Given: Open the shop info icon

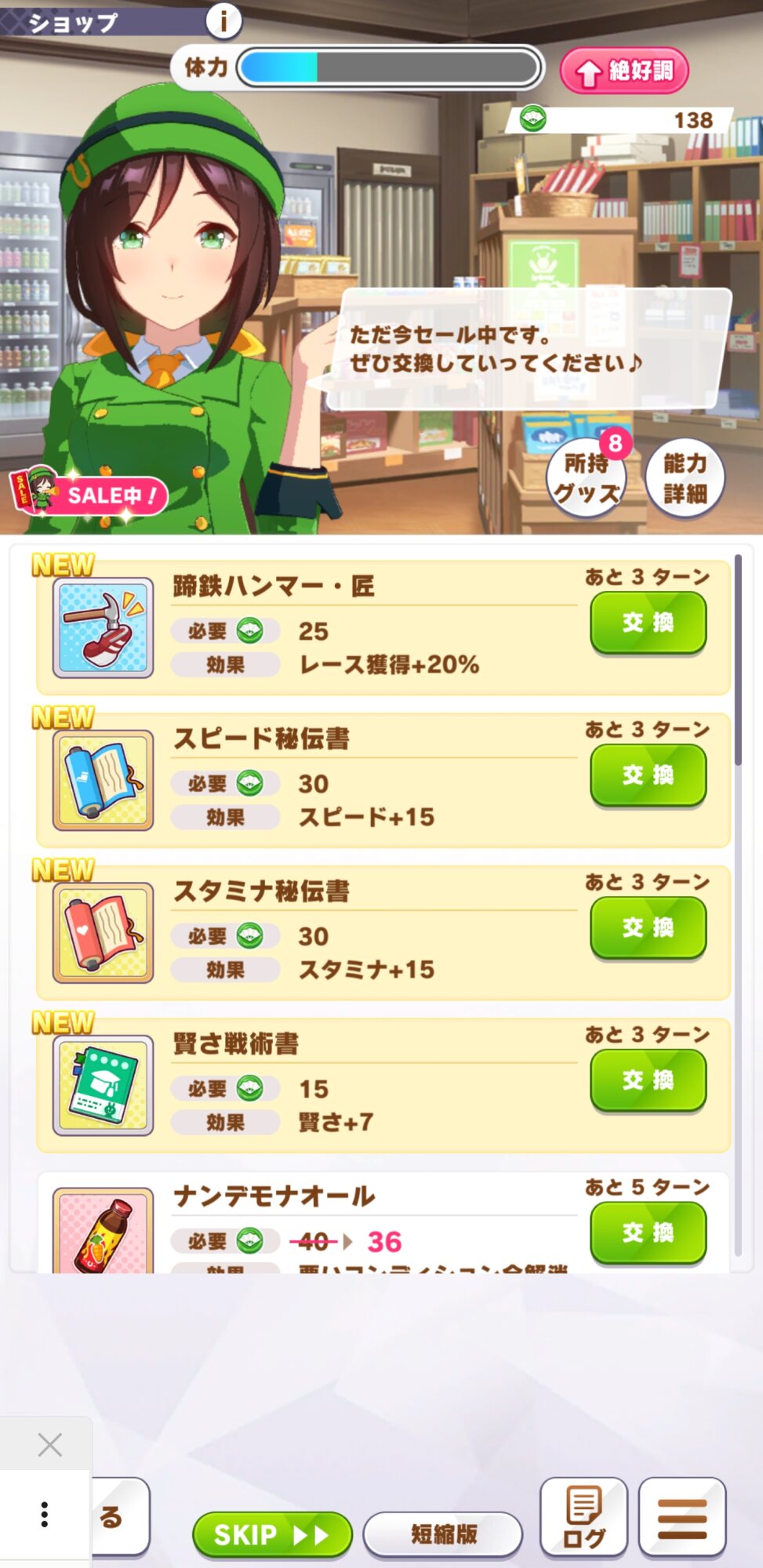Looking at the screenshot, I should pyautogui.click(x=223, y=20).
